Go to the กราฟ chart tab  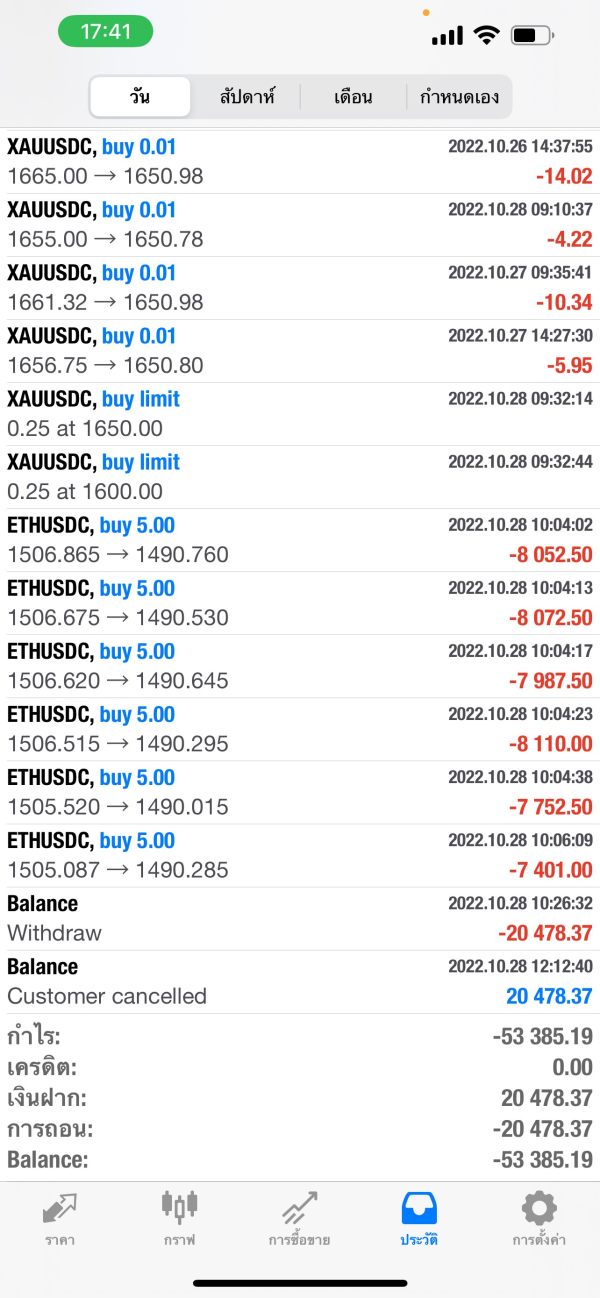click(180, 1219)
